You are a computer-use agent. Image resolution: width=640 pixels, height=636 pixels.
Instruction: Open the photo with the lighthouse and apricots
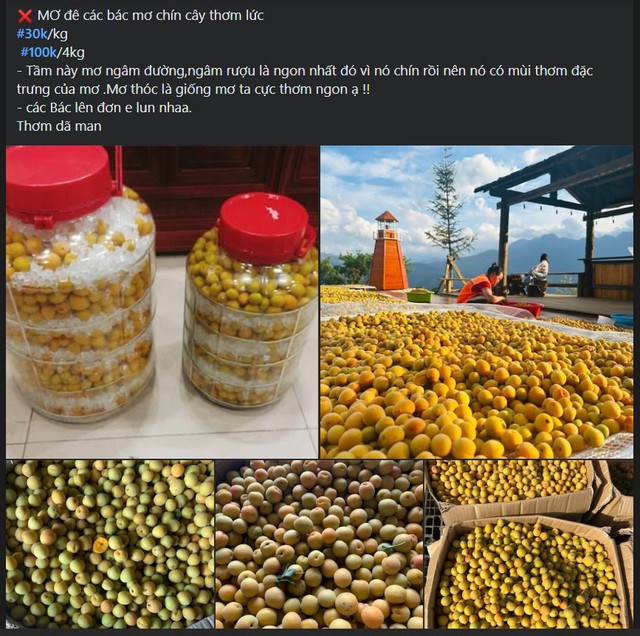pyautogui.click(x=476, y=301)
